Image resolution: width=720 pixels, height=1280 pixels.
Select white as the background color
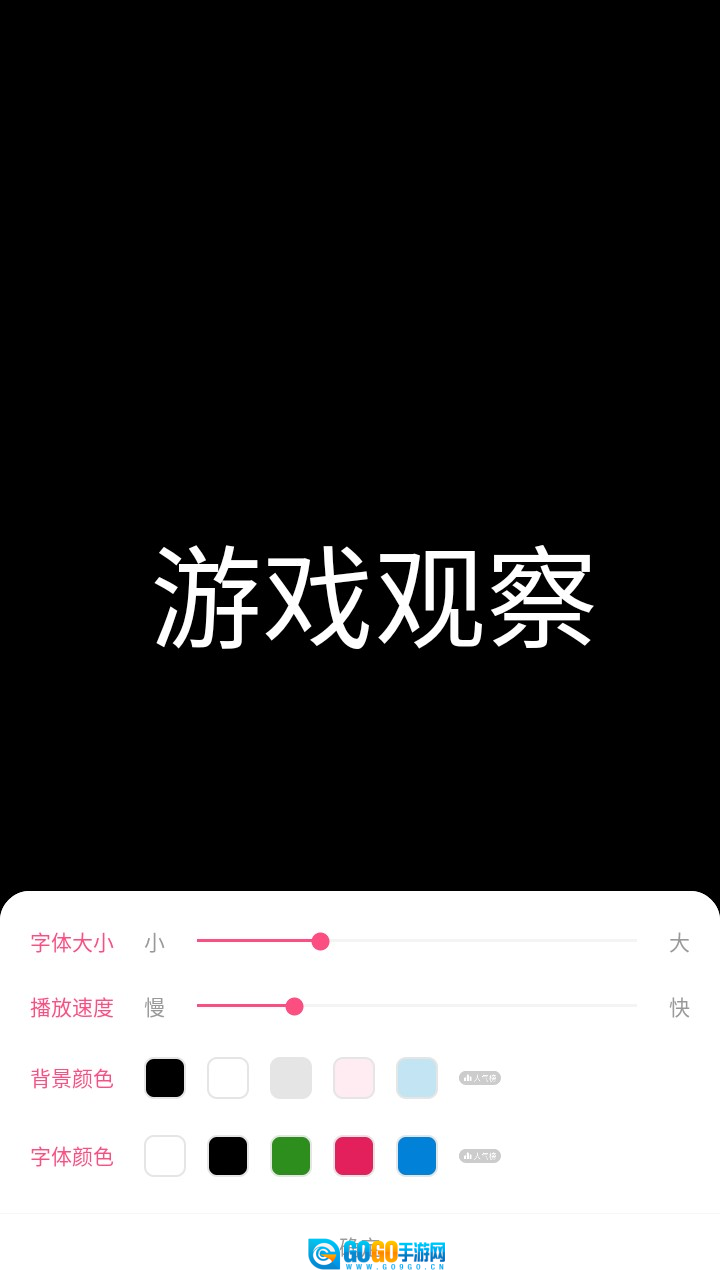pos(228,1078)
